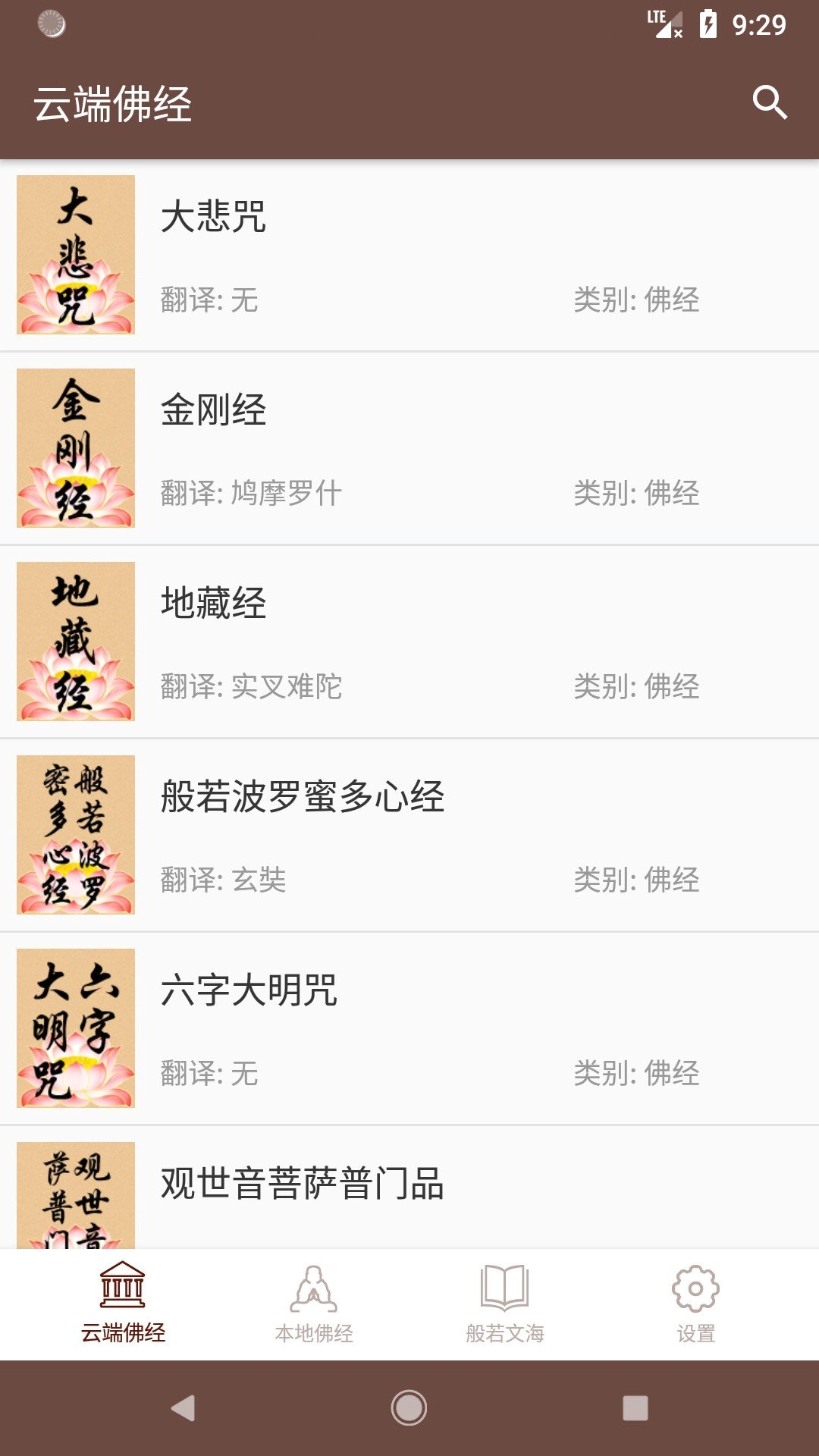
Task: Tap the 本地佛经 meditation figure icon
Action: (x=316, y=1280)
